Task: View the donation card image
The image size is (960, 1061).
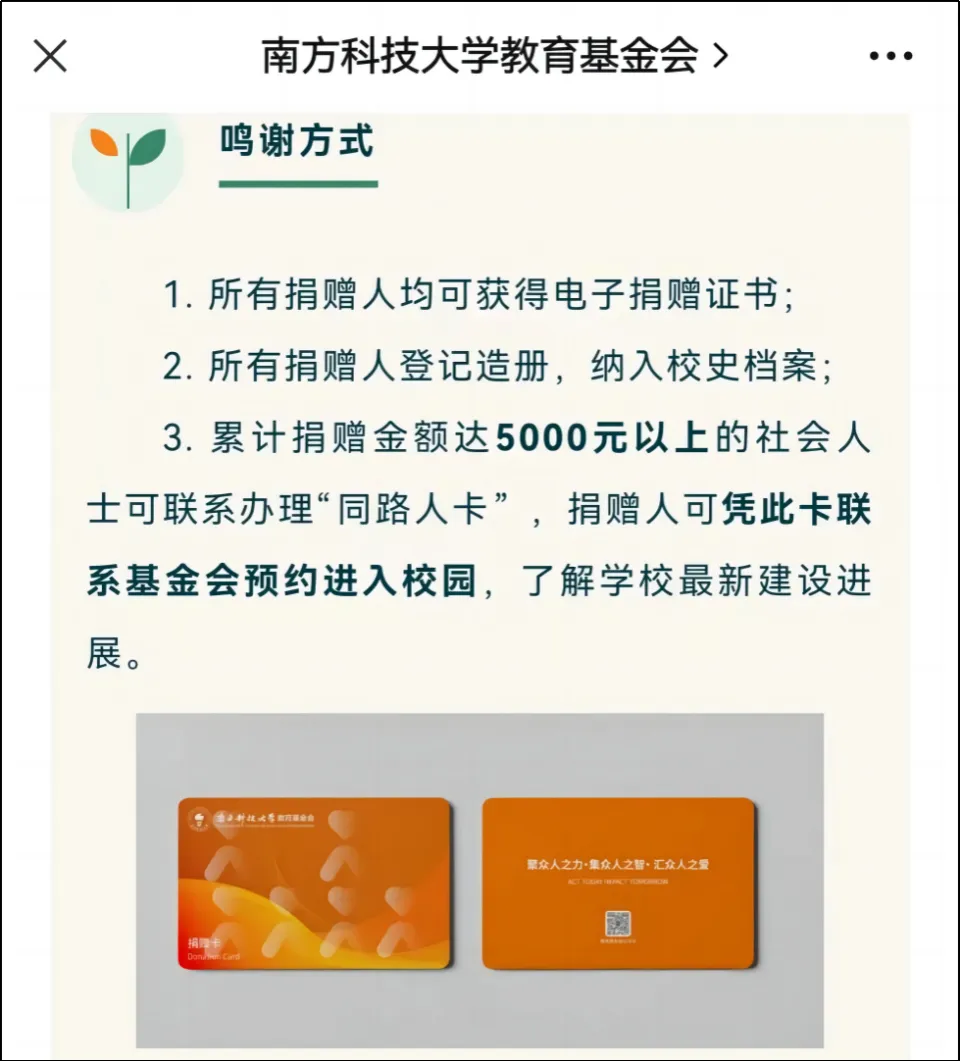Action: [480, 880]
